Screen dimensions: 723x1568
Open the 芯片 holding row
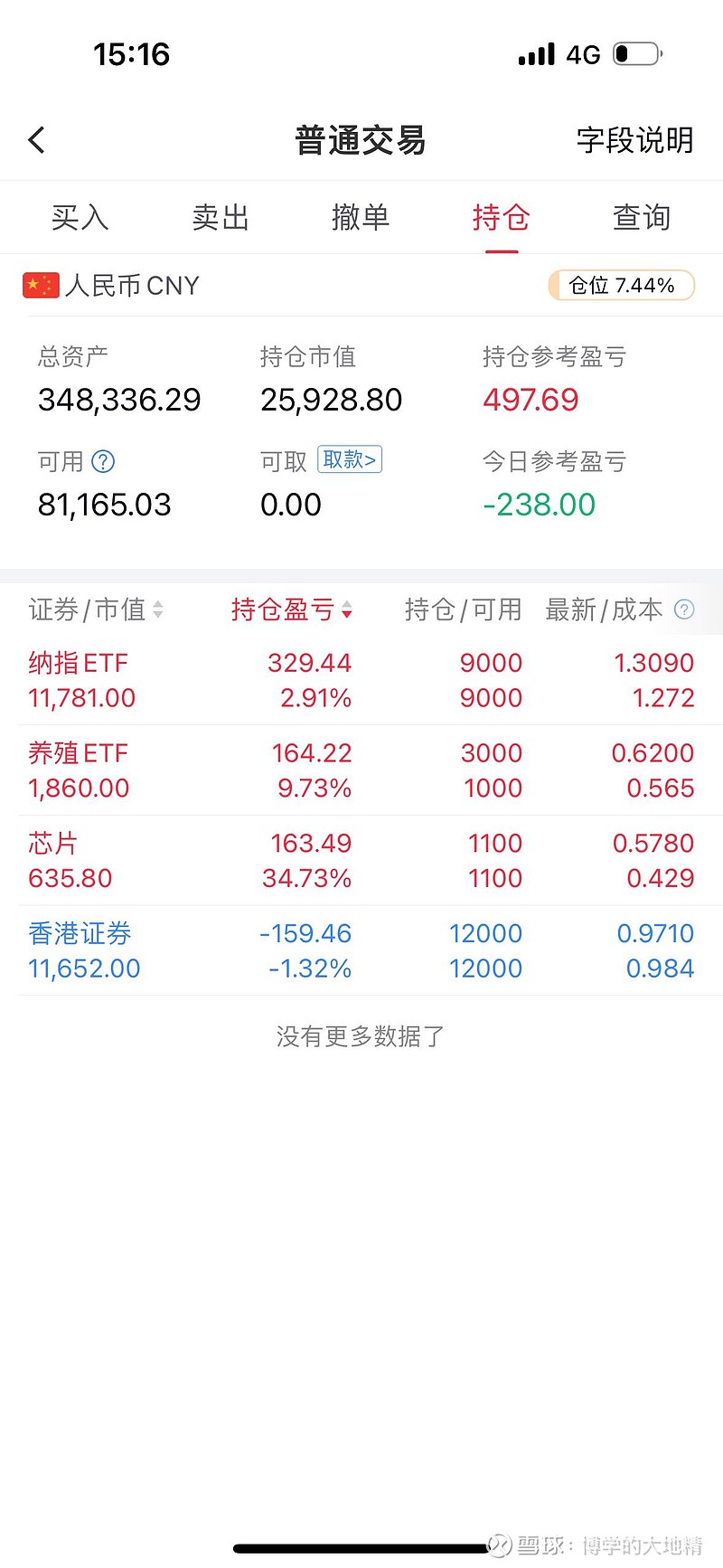point(361,861)
